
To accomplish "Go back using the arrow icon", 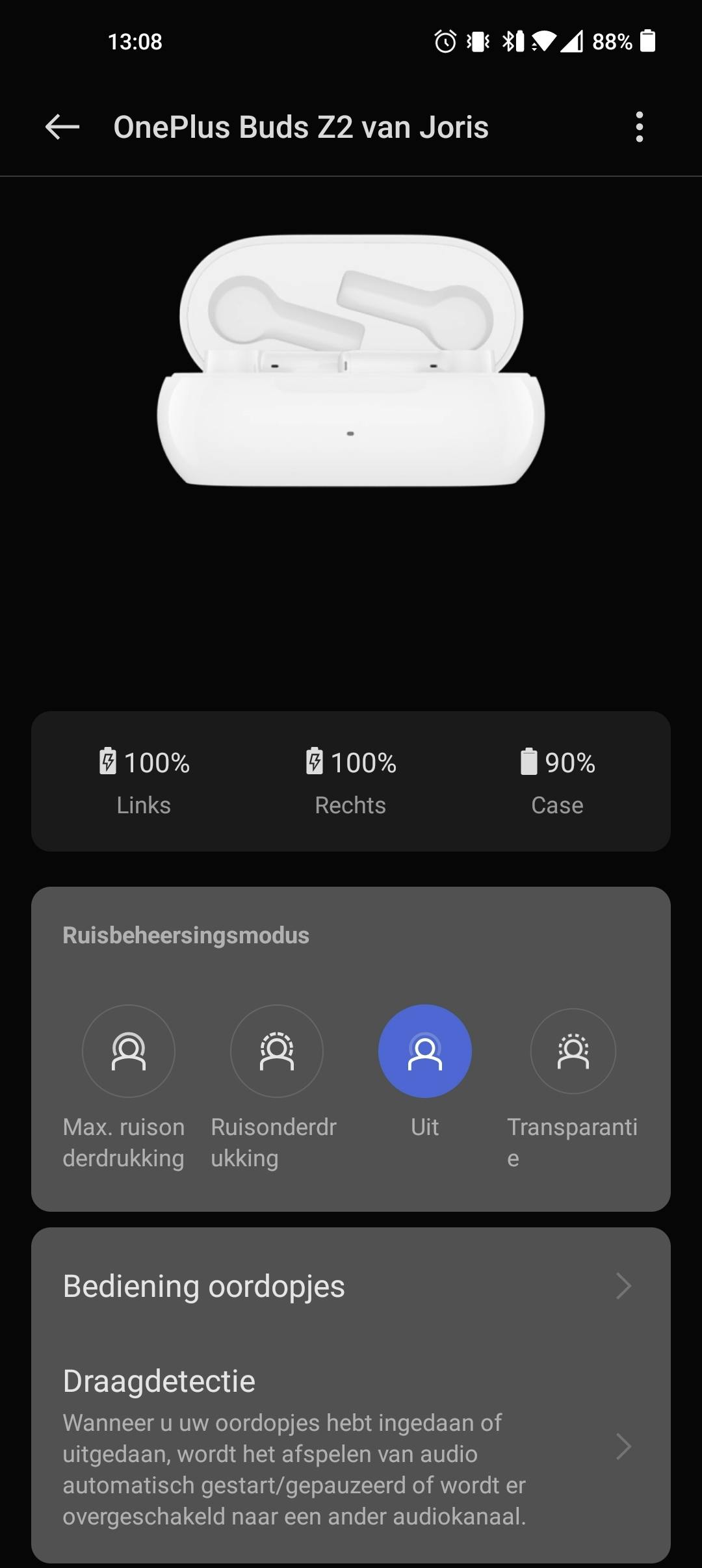I will pos(62,127).
